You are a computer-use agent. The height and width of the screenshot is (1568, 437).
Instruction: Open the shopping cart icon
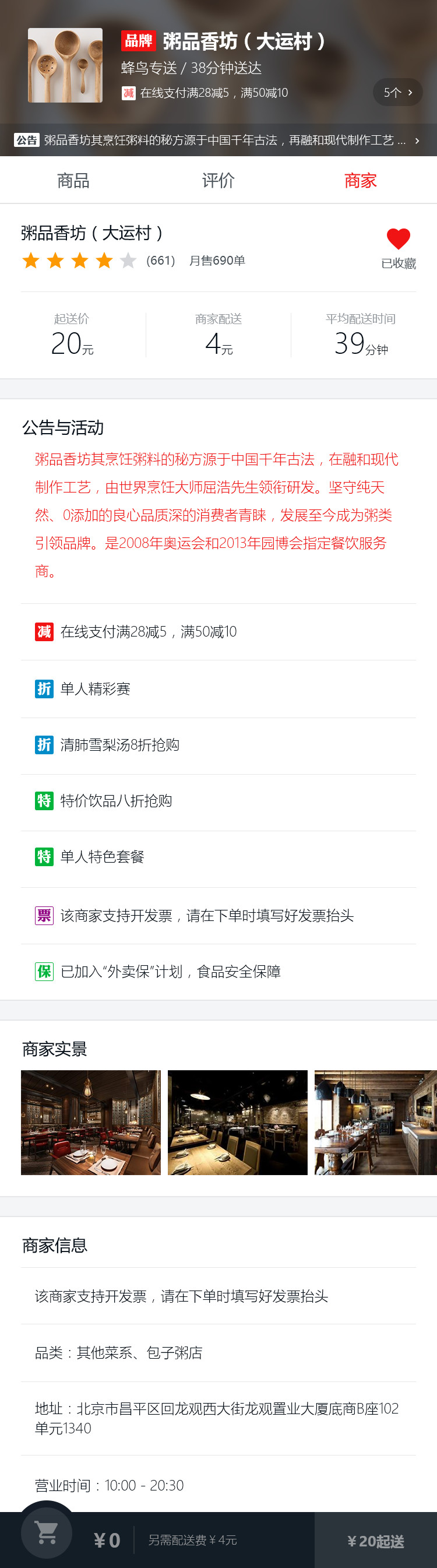[46, 1531]
